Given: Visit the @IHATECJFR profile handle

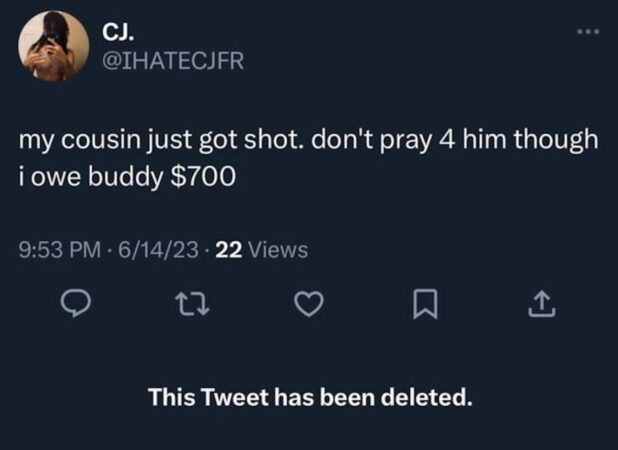Looking at the screenshot, I should tap(173, 64).
